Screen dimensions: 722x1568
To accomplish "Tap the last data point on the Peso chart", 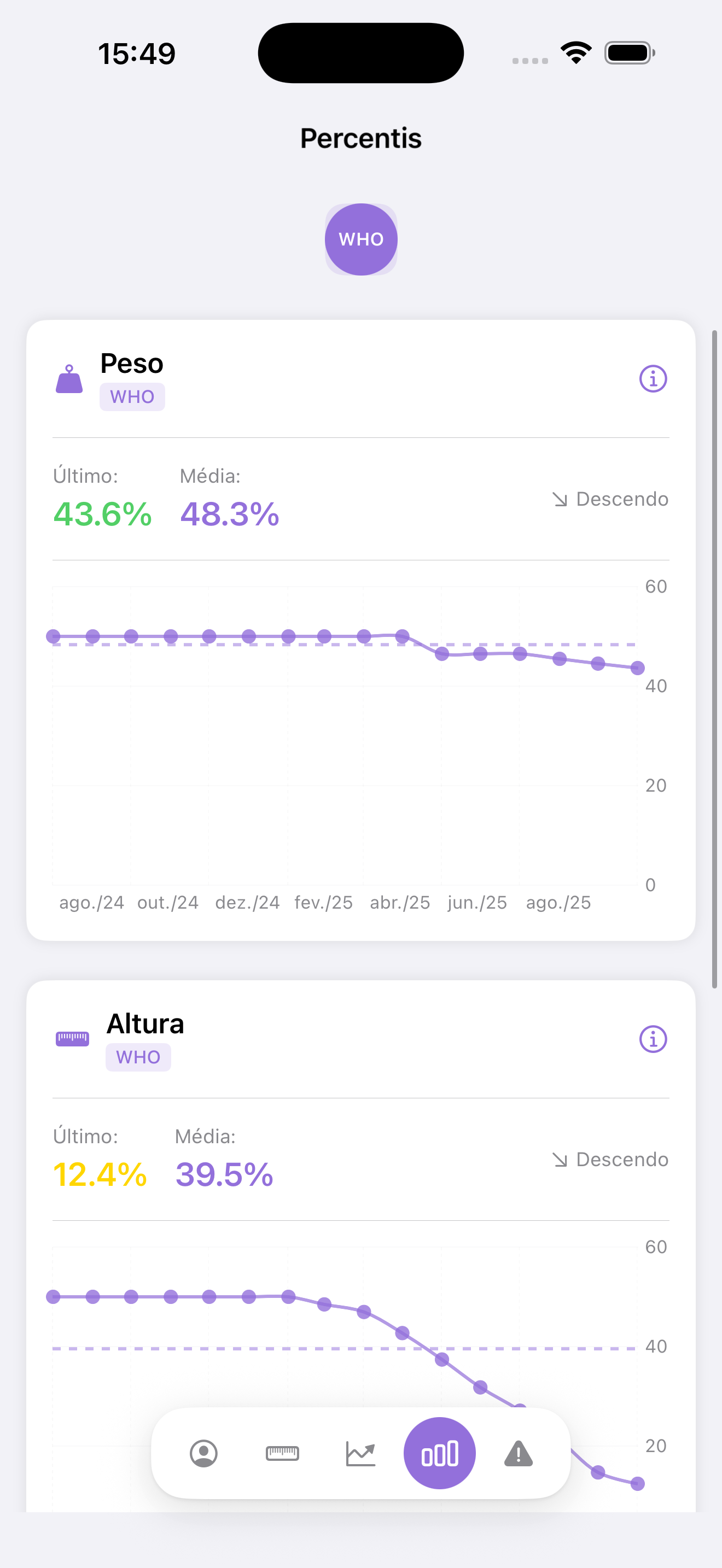I will (x=637, y=668).
